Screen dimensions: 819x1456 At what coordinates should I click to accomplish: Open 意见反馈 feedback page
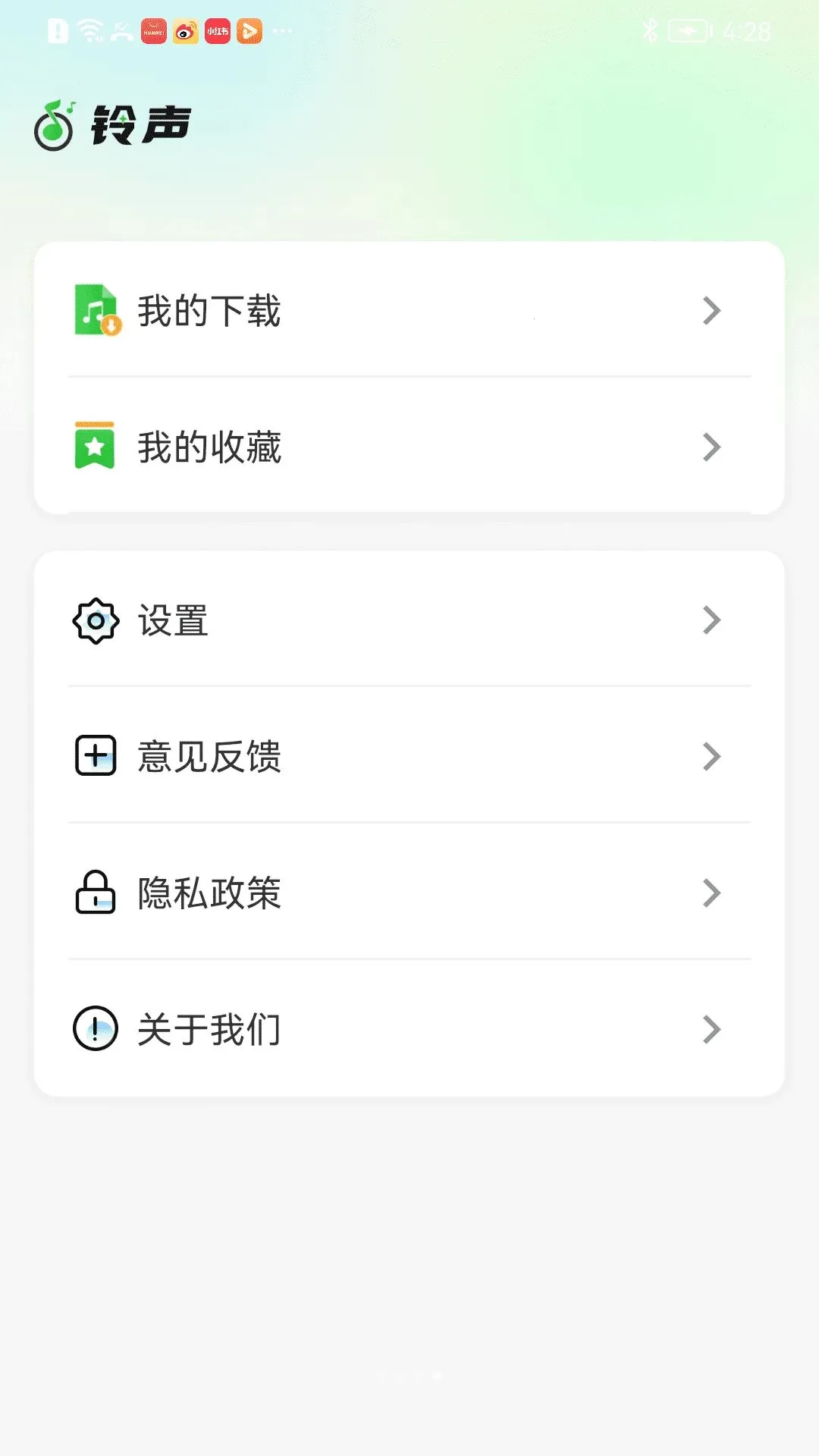click(x=409, y=756)
